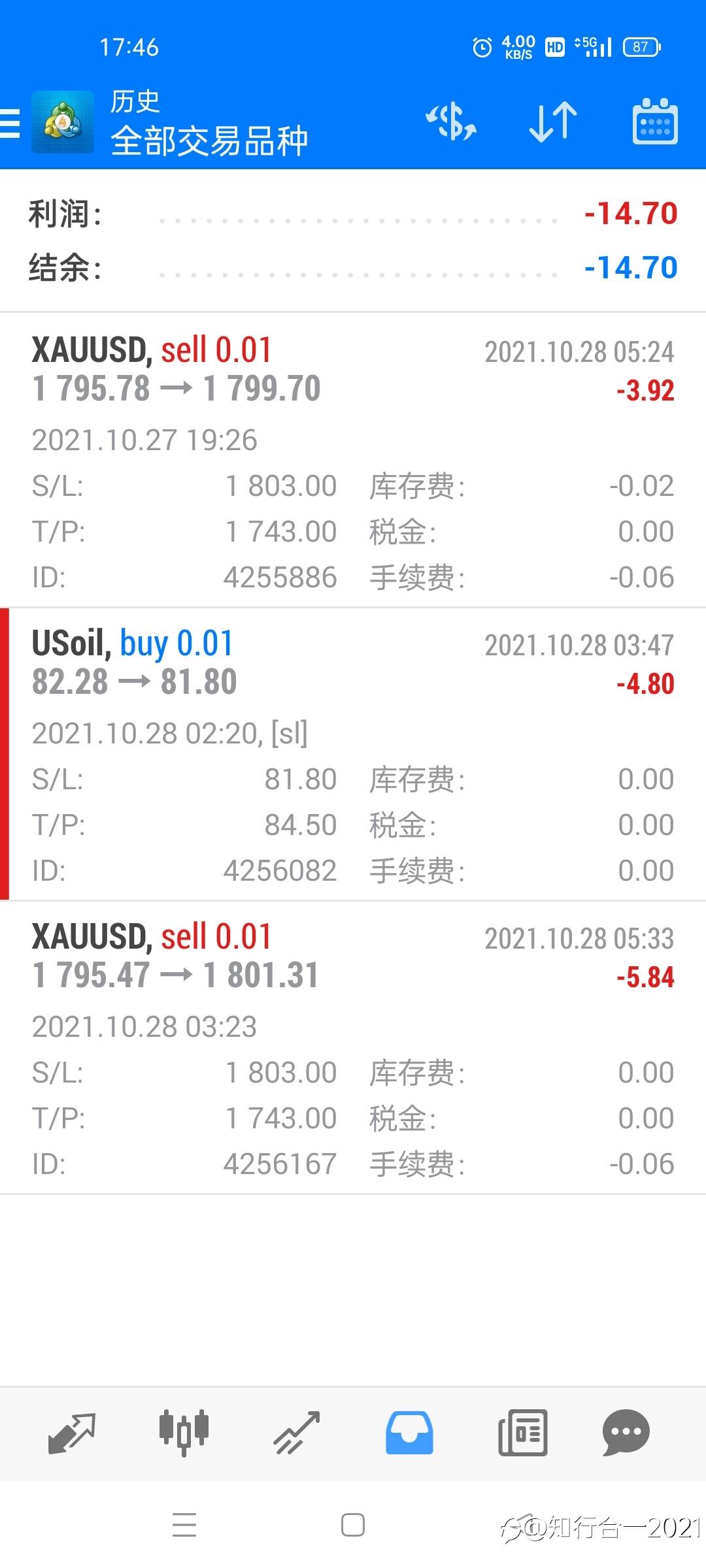Open the USoil buy order 4256082
This screenshot has width=706, height=1568.
tap(353, 754)
